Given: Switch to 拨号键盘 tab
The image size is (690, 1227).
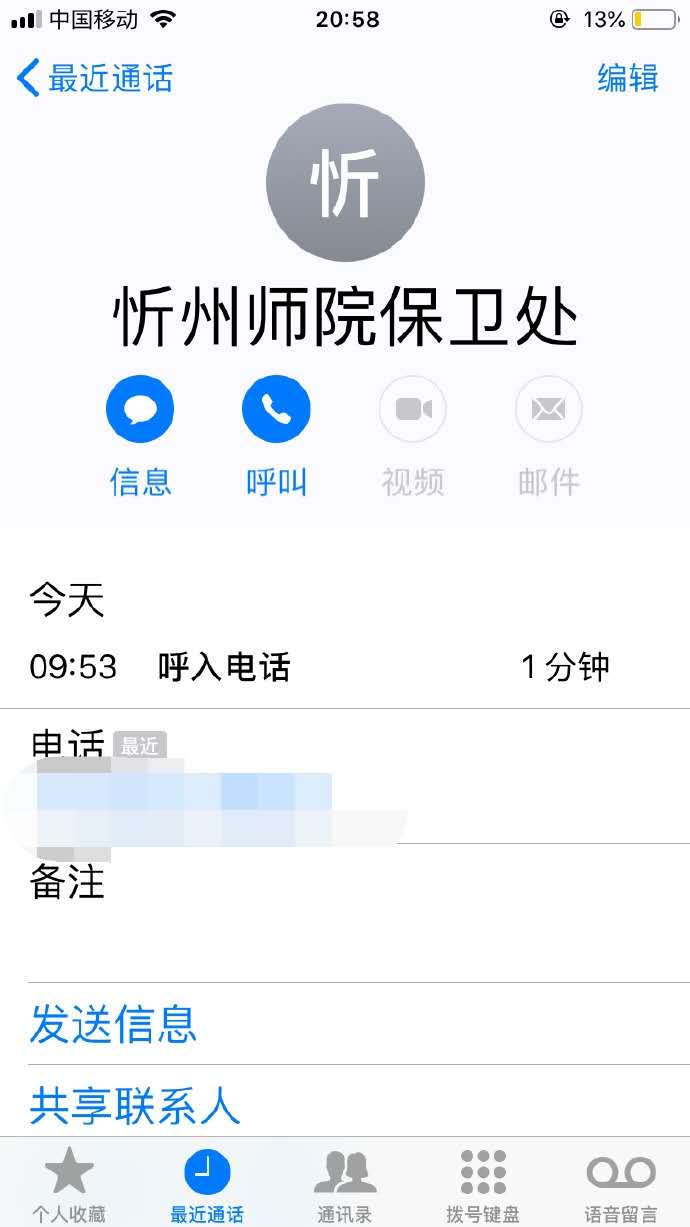Looking at the screenshot, I should (483, 1186).
